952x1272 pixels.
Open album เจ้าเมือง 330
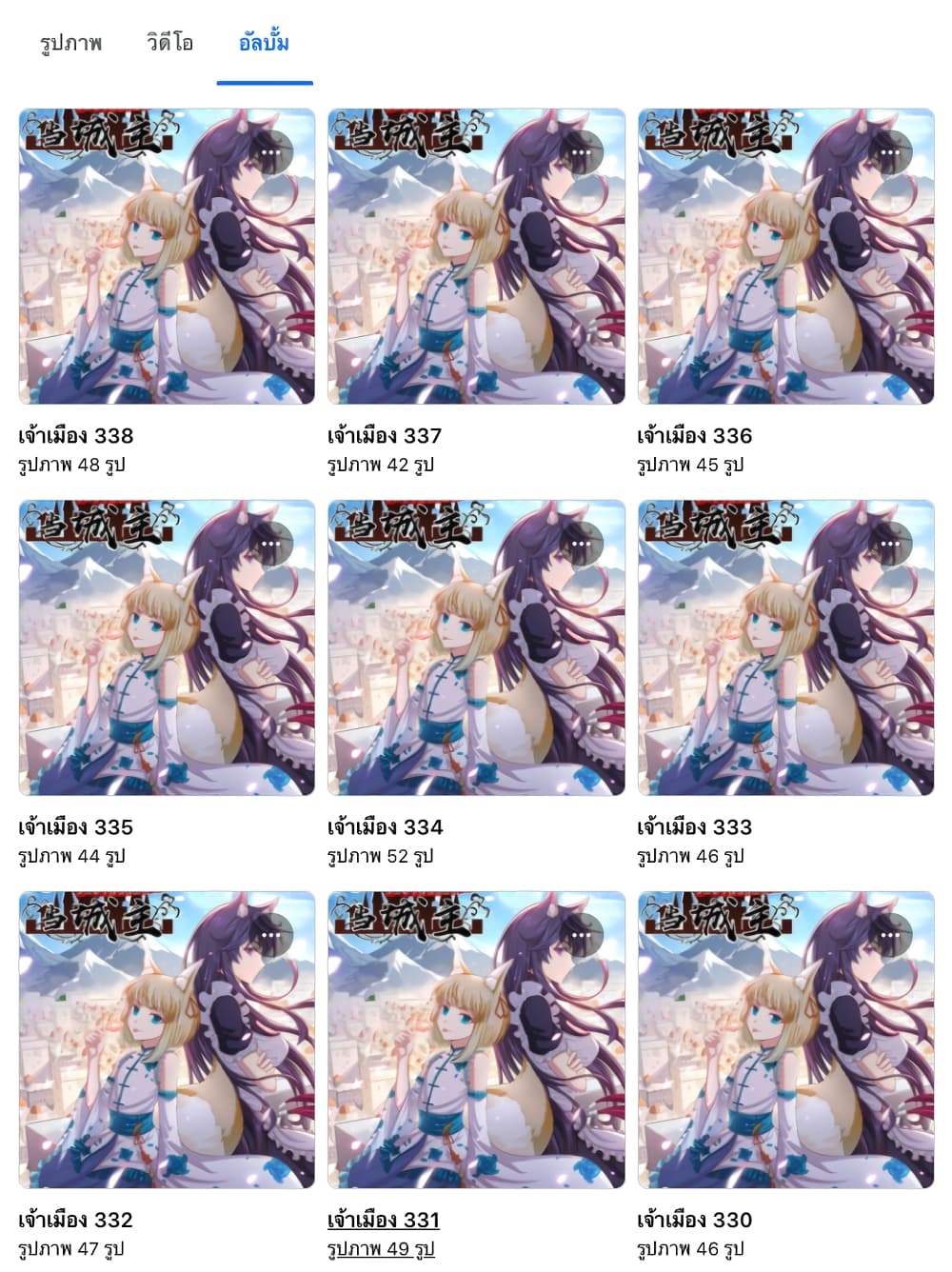(x=785, y=1040)
